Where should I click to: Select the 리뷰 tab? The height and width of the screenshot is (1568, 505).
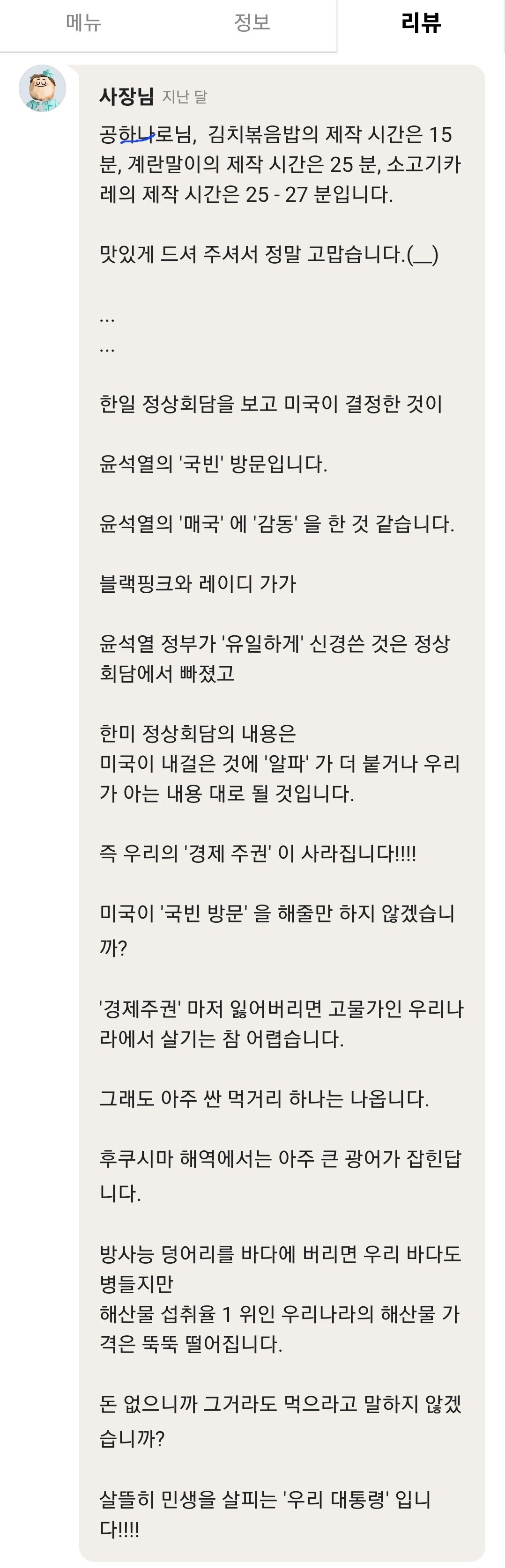[x=421, y=23]
